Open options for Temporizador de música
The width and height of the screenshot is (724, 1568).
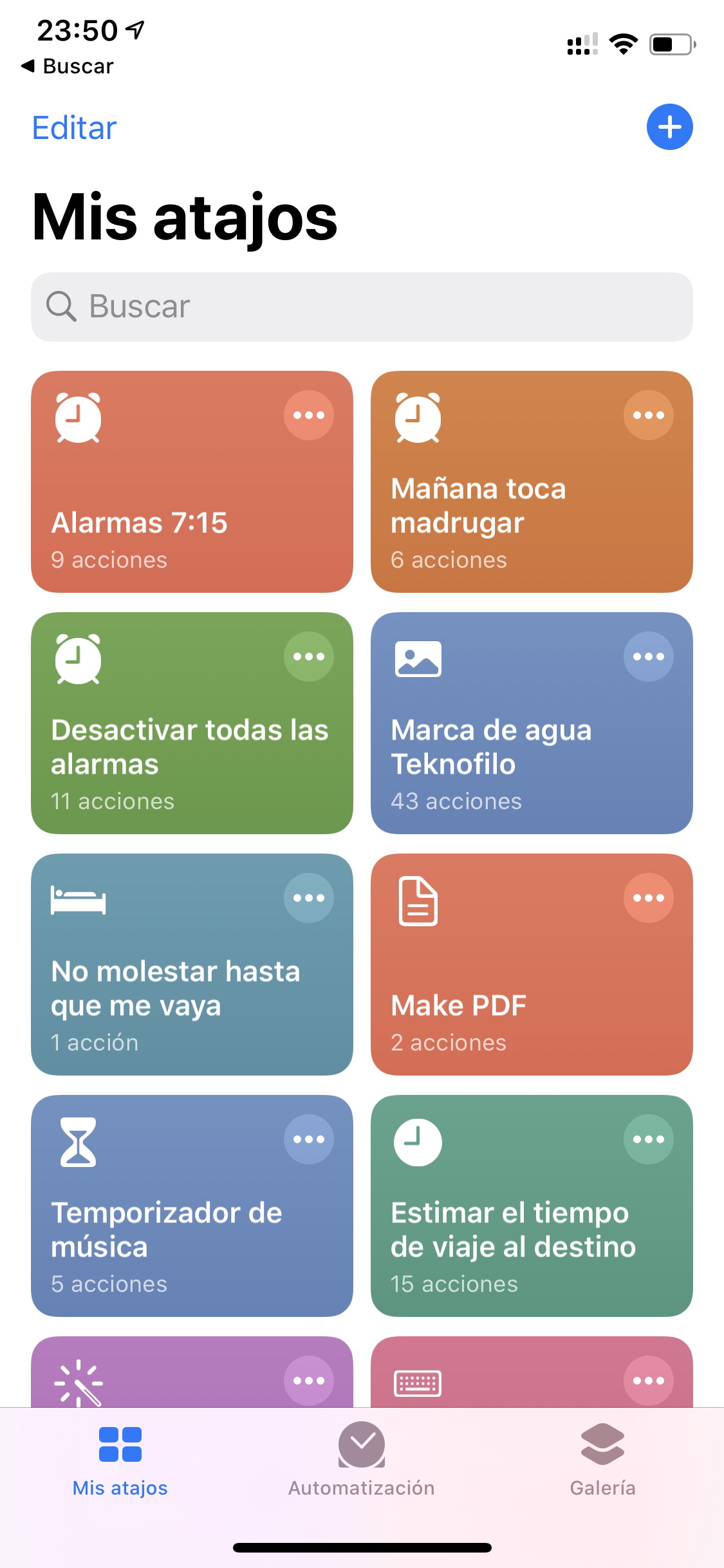pyautogui.click(x=309, y=1139)
